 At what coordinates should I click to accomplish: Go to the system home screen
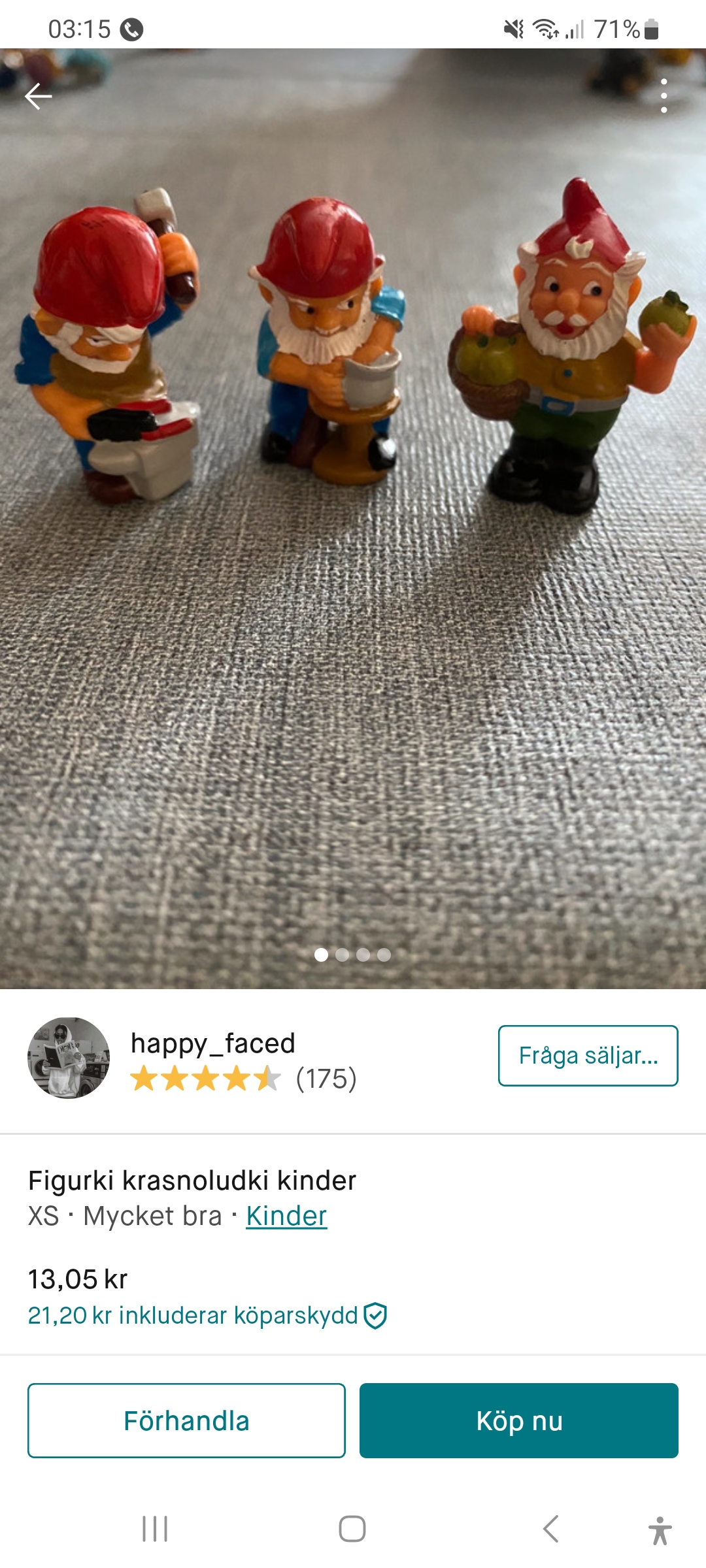click(352, 1529)
